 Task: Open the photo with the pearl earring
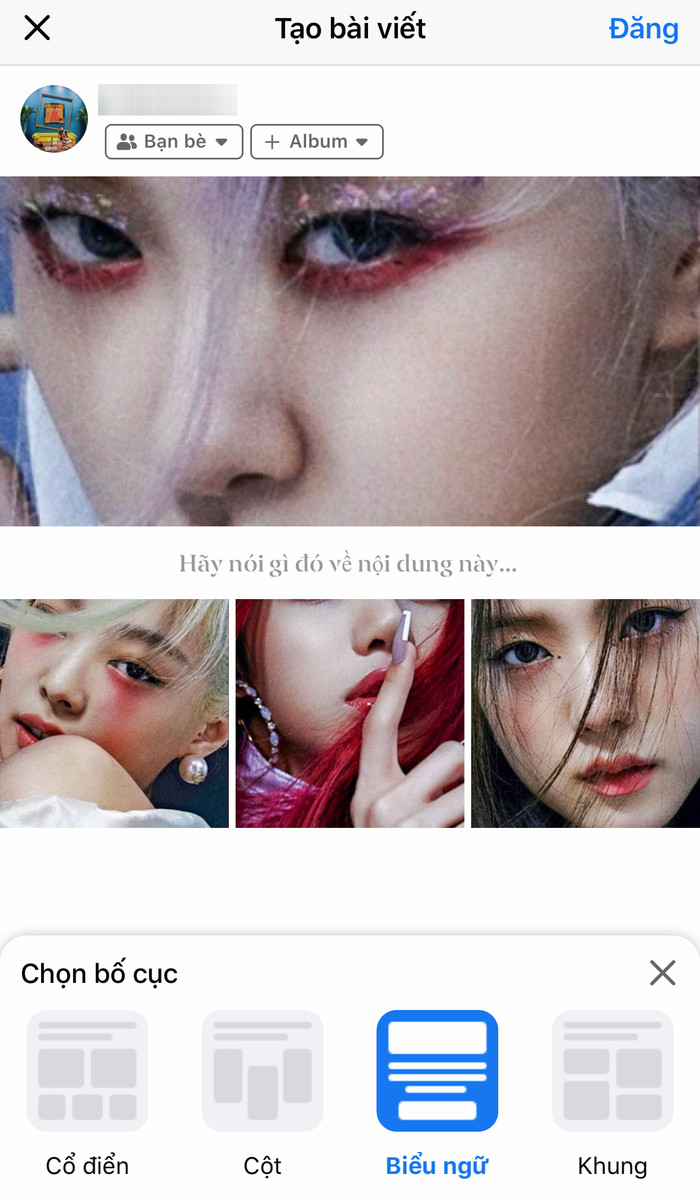[x=114, y=713]
